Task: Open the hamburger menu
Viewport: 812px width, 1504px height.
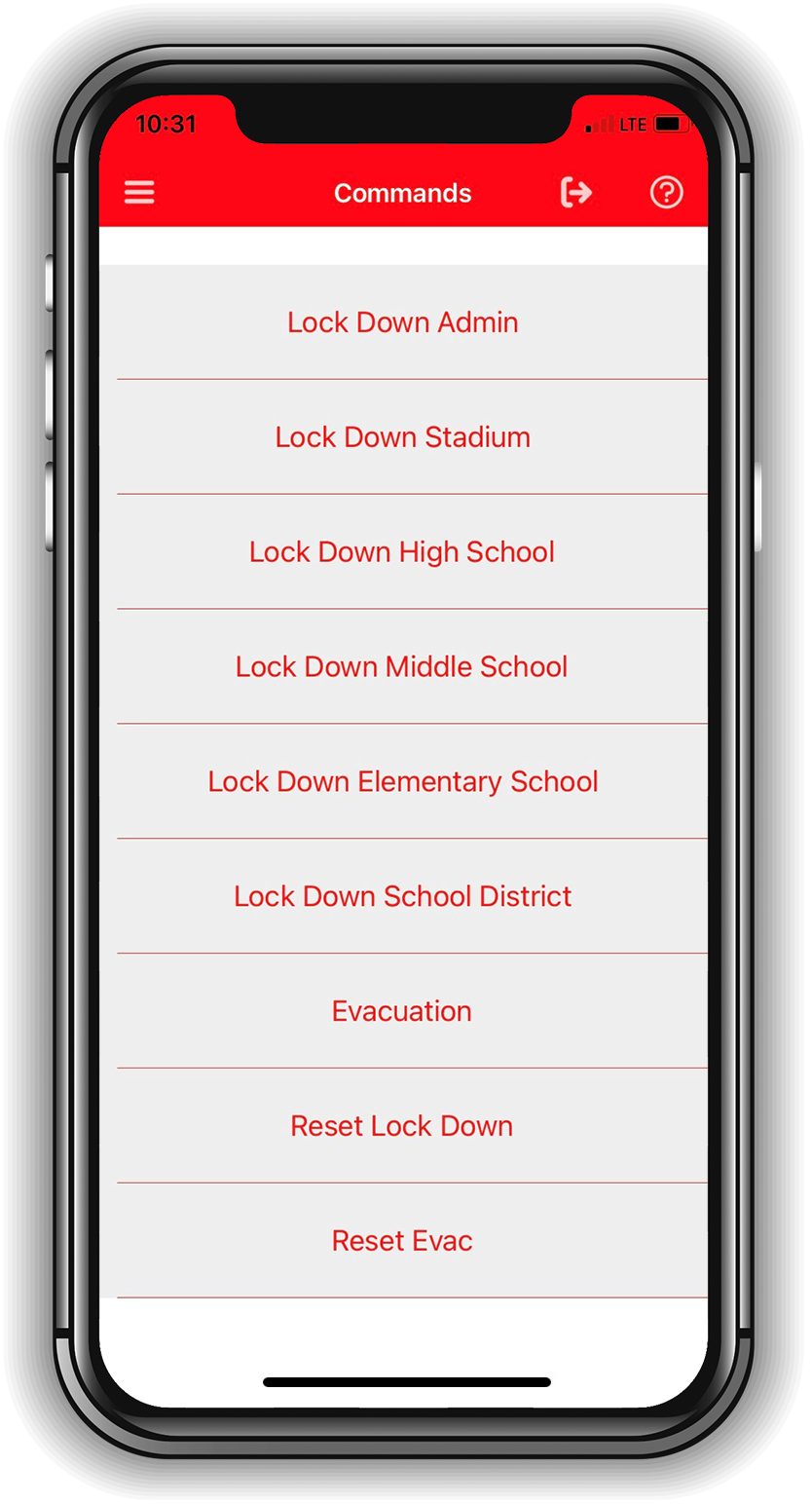Action: tap(139, 193)
